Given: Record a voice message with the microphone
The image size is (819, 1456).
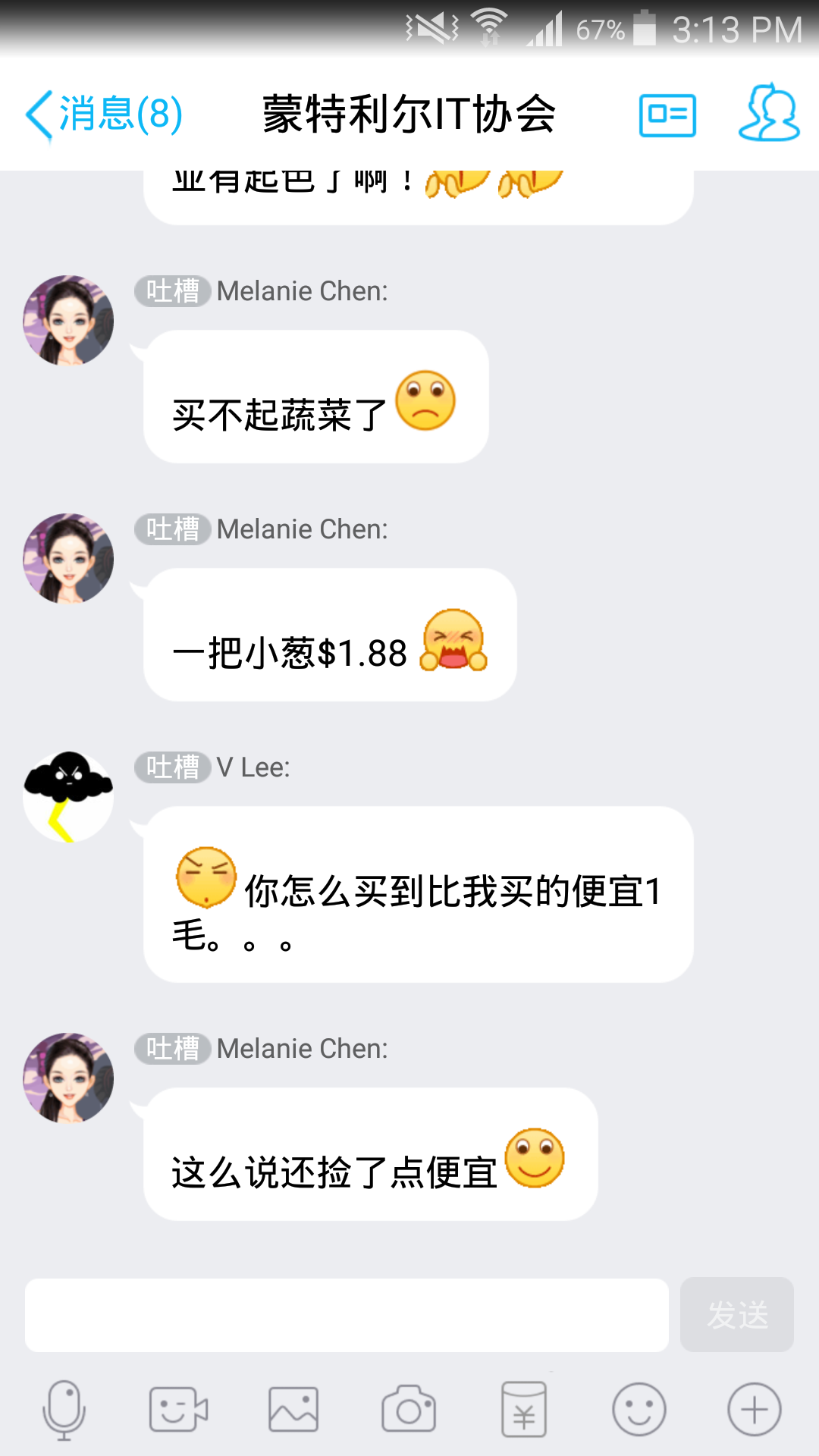Looking at the screenshot, I should pos(64,1410).
